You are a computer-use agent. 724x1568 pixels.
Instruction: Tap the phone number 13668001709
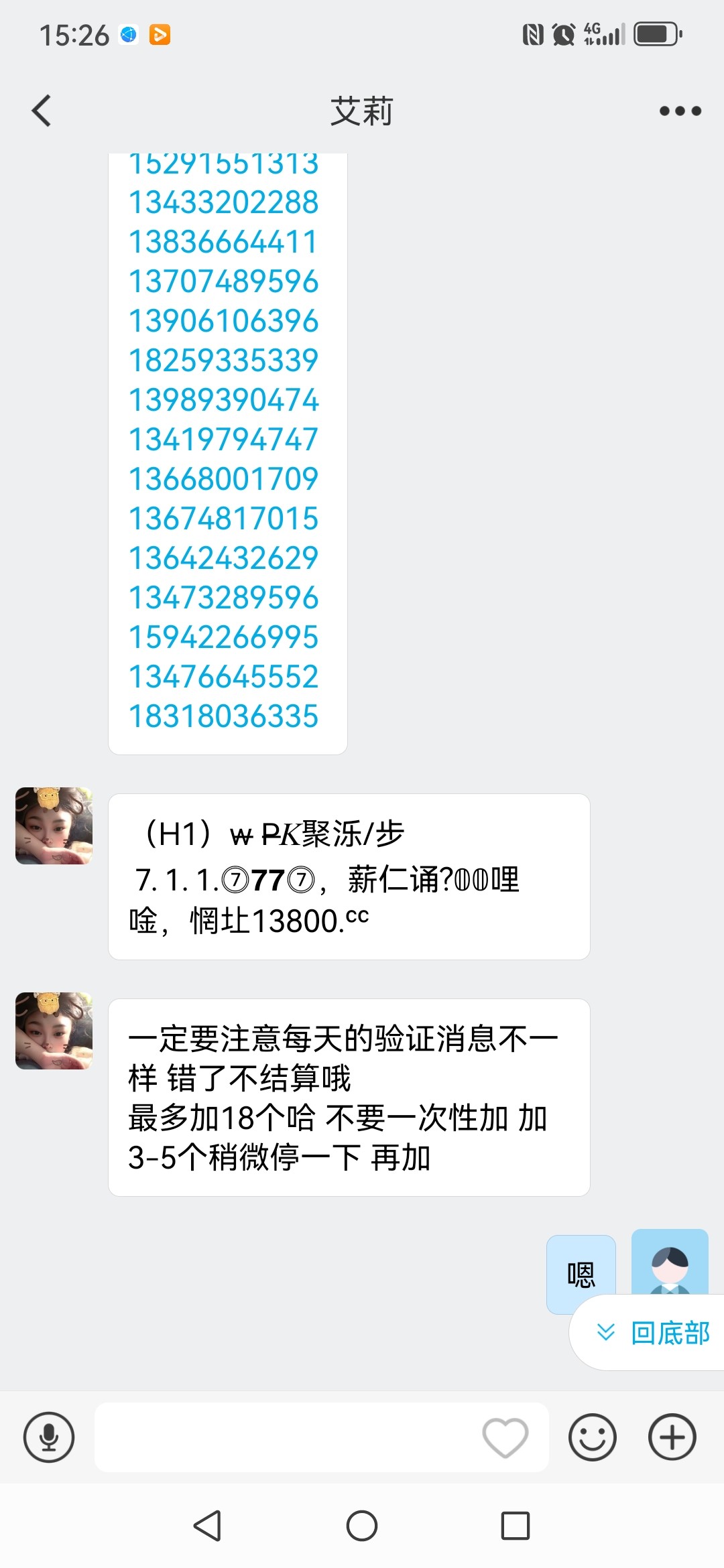223,479
